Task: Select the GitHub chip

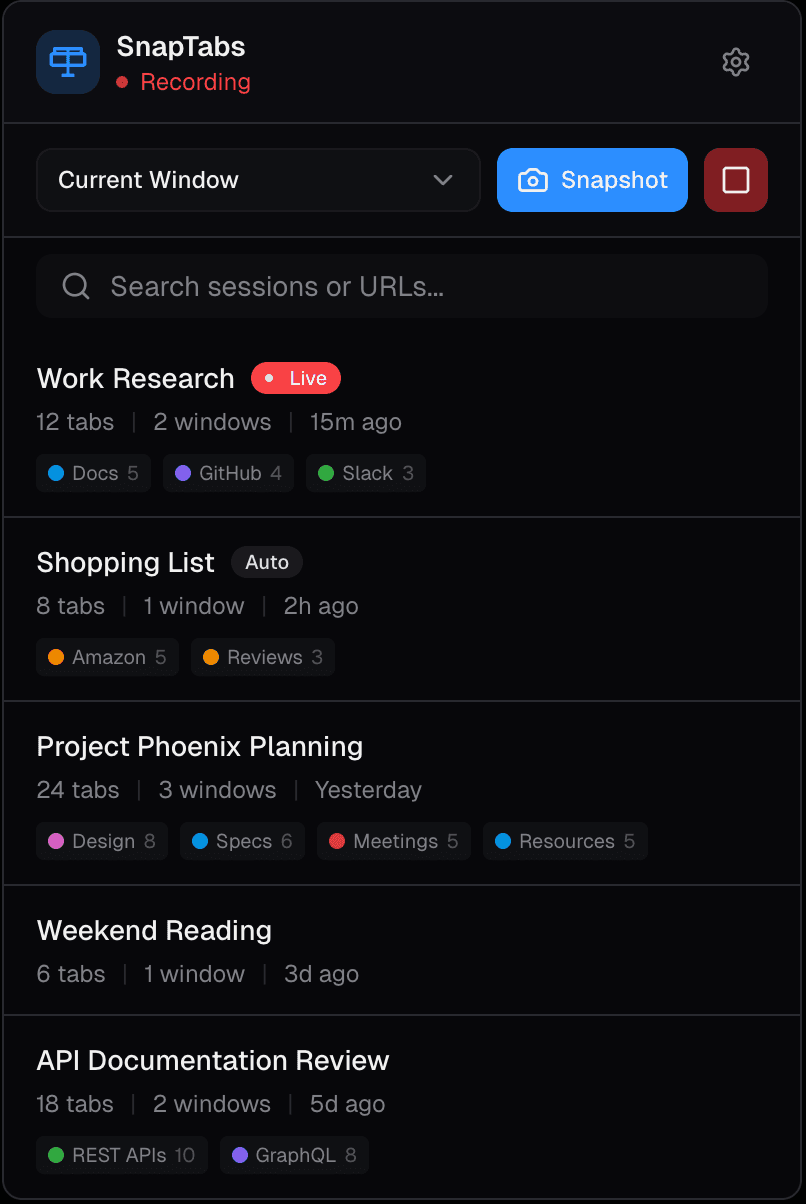Action: tap(228, 473)
